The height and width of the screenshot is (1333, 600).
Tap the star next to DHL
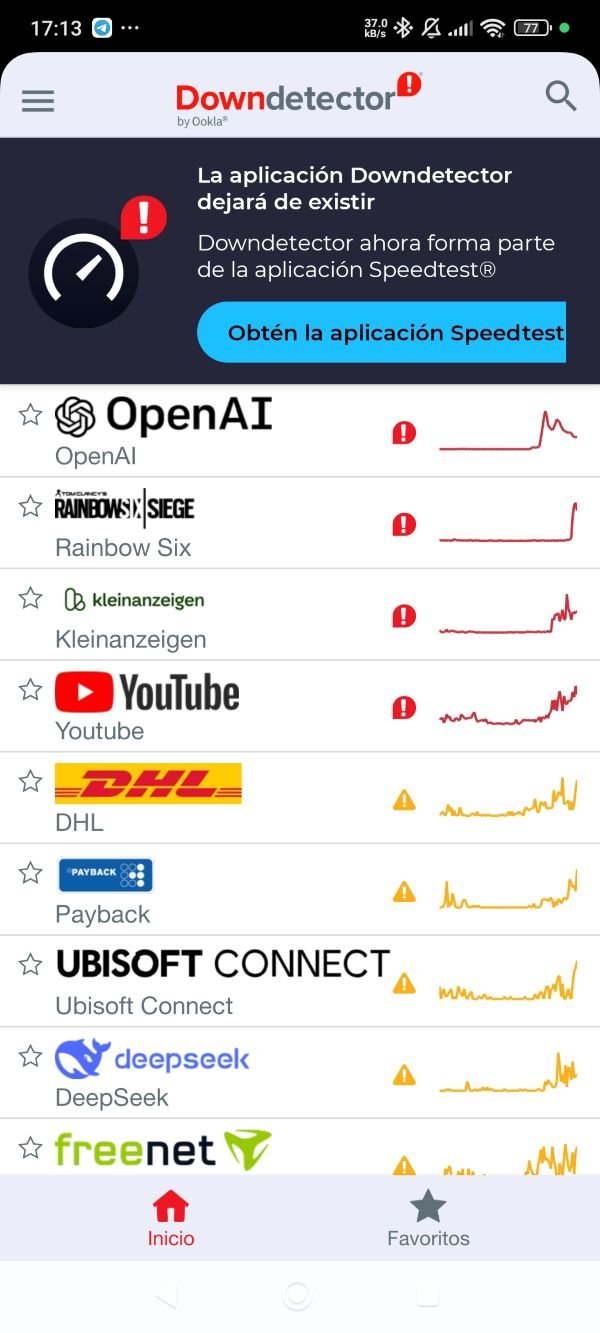tap(31, 781)
